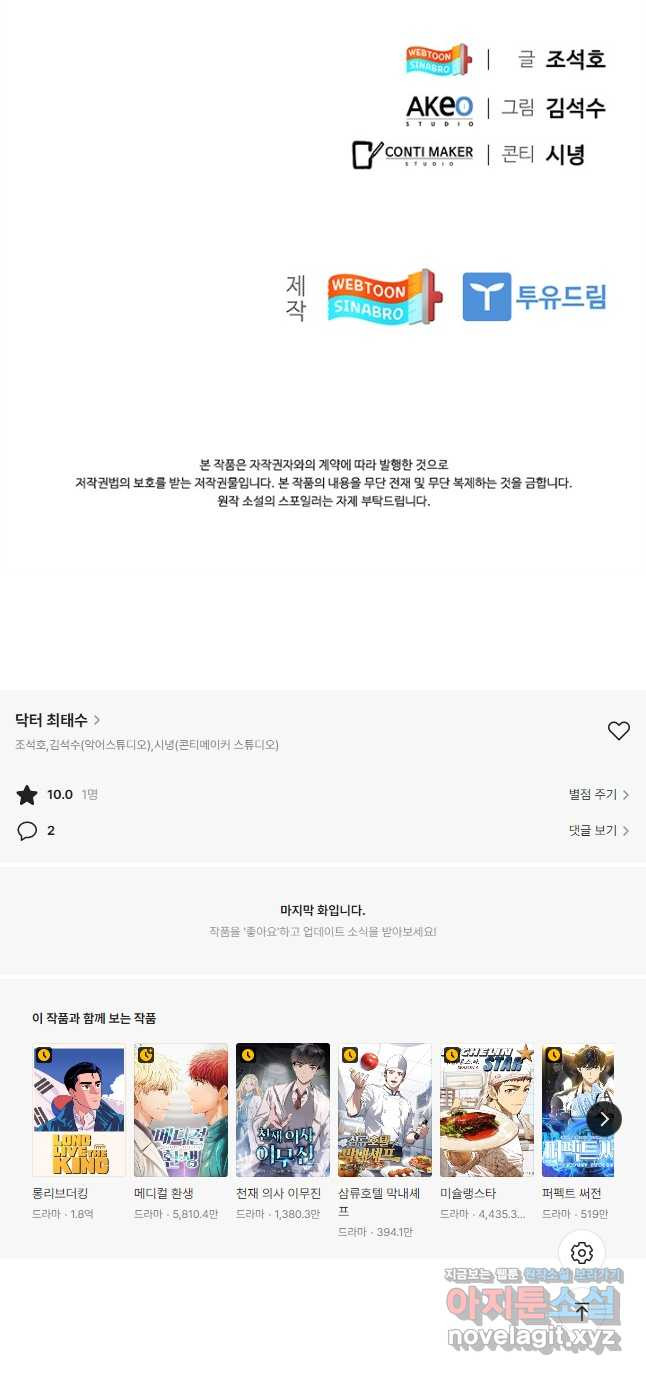The width and height of the screenshot is (646, 1375).
Task: Open the 롱리브더킹 webtoon
Action: point(79,1110)
